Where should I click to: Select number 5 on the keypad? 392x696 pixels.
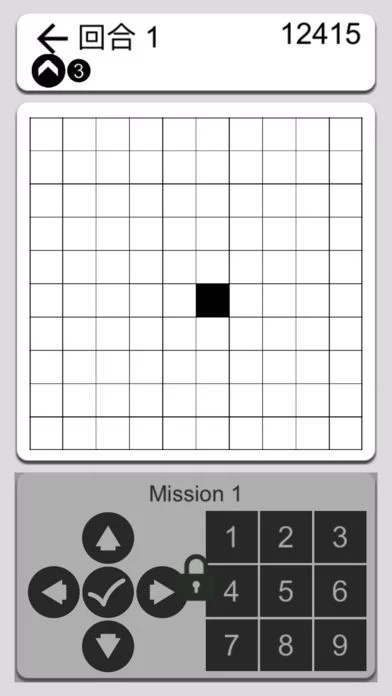pyautogui.click(x=286, y=591)
